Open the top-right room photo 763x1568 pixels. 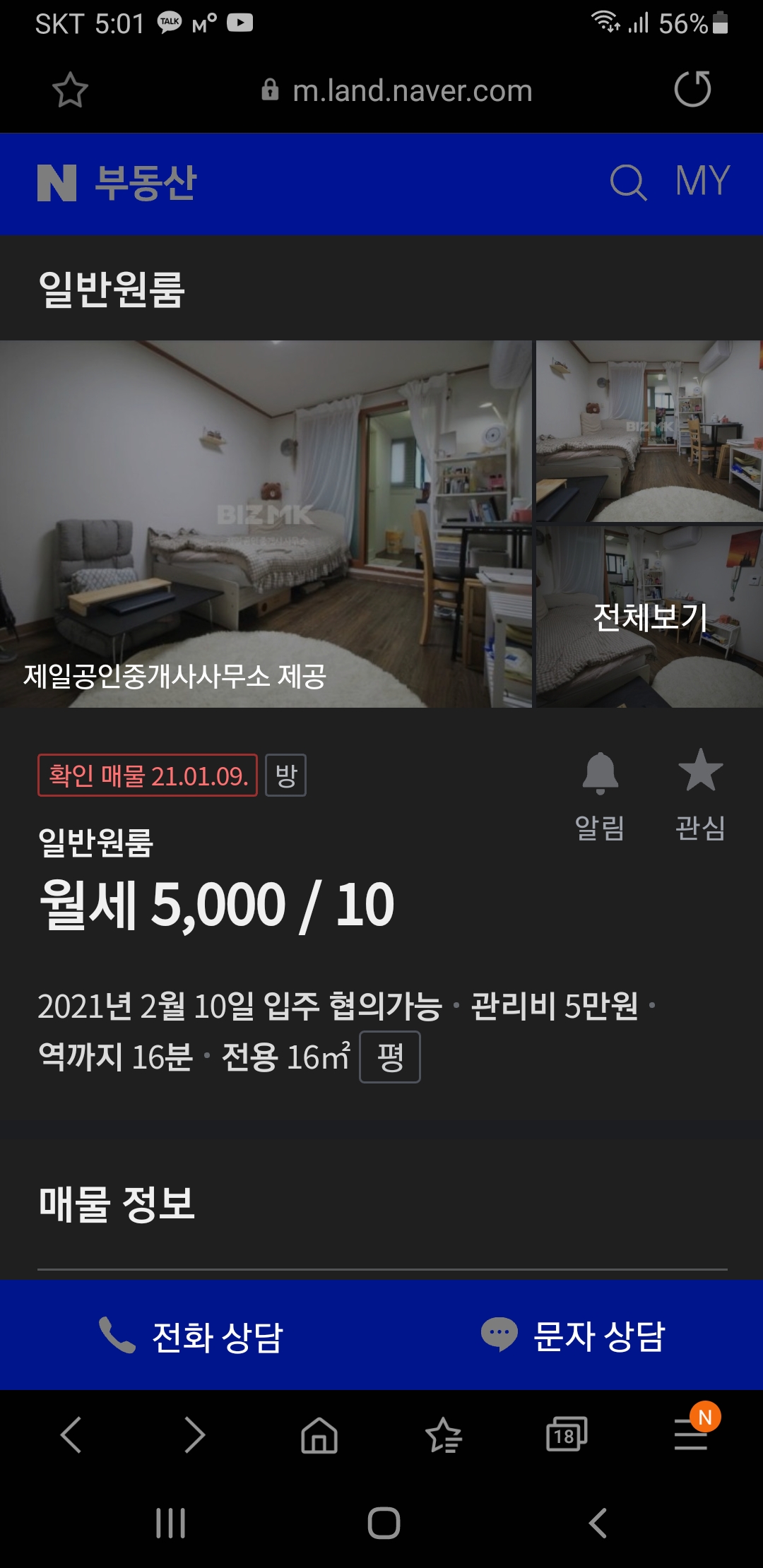point(649,432)
